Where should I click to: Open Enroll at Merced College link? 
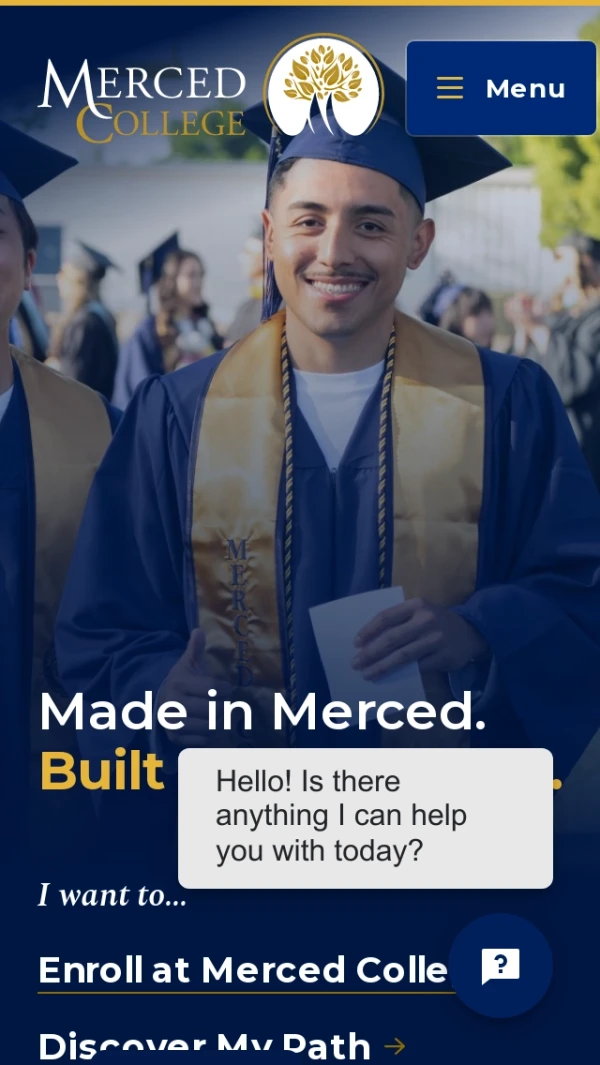coord(242,970)
